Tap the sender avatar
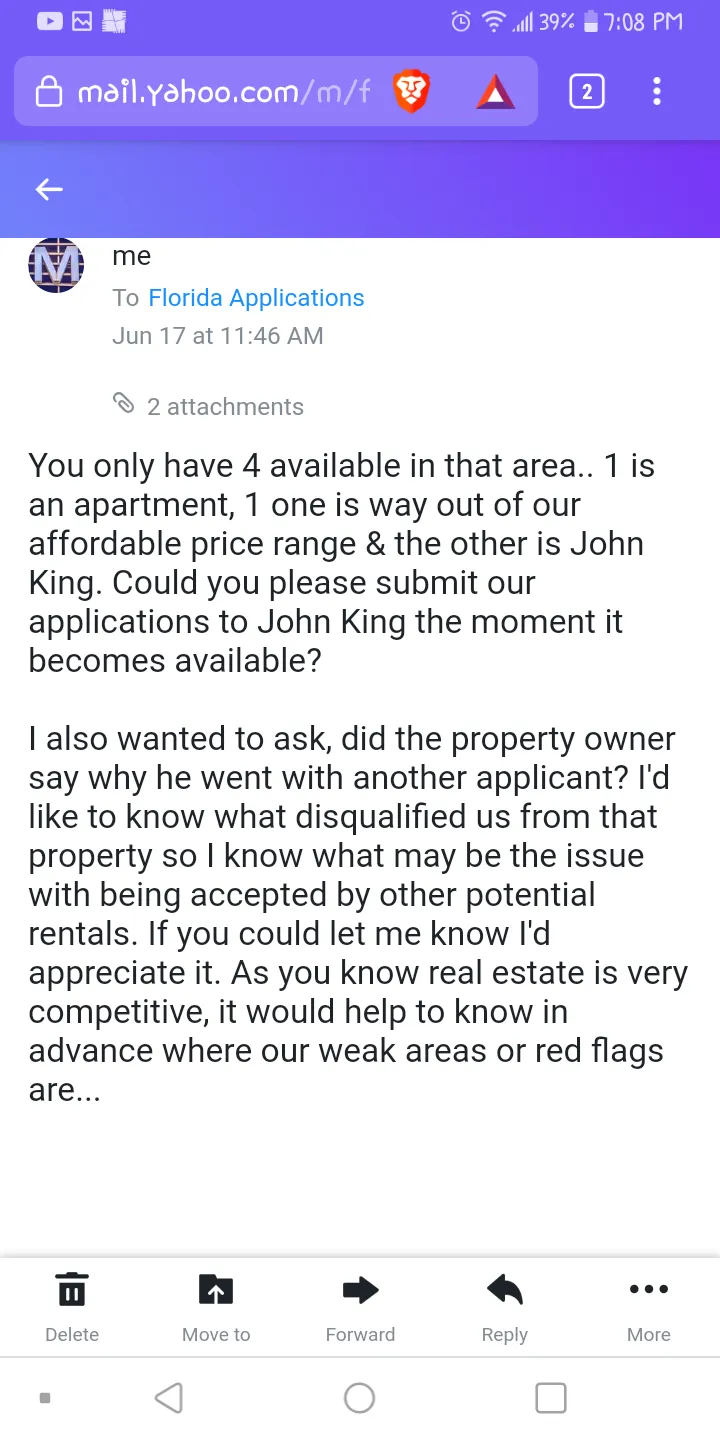 pyautogui.click(x=56, y=266)
